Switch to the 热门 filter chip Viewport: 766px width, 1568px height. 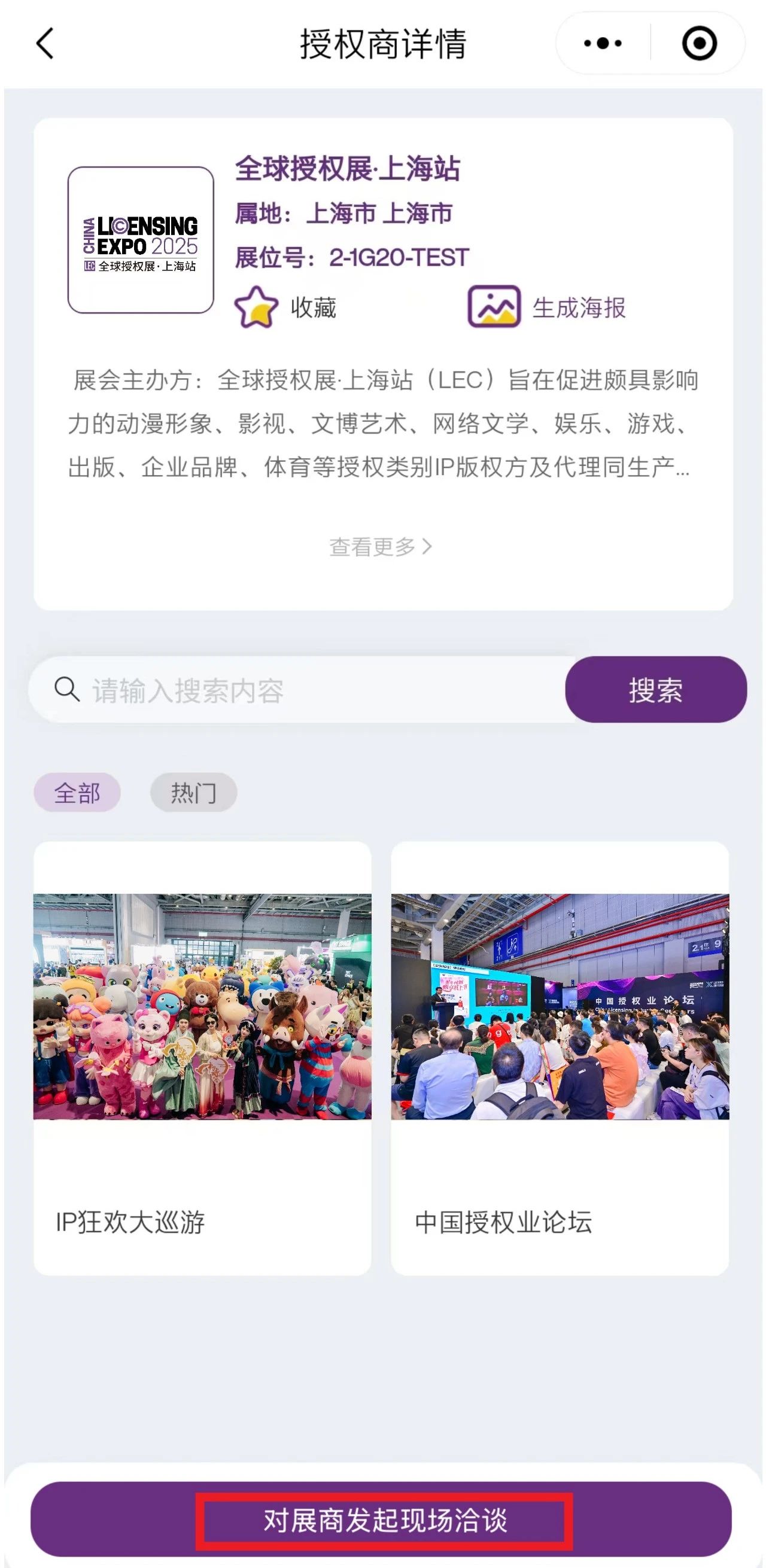point(193,793)
